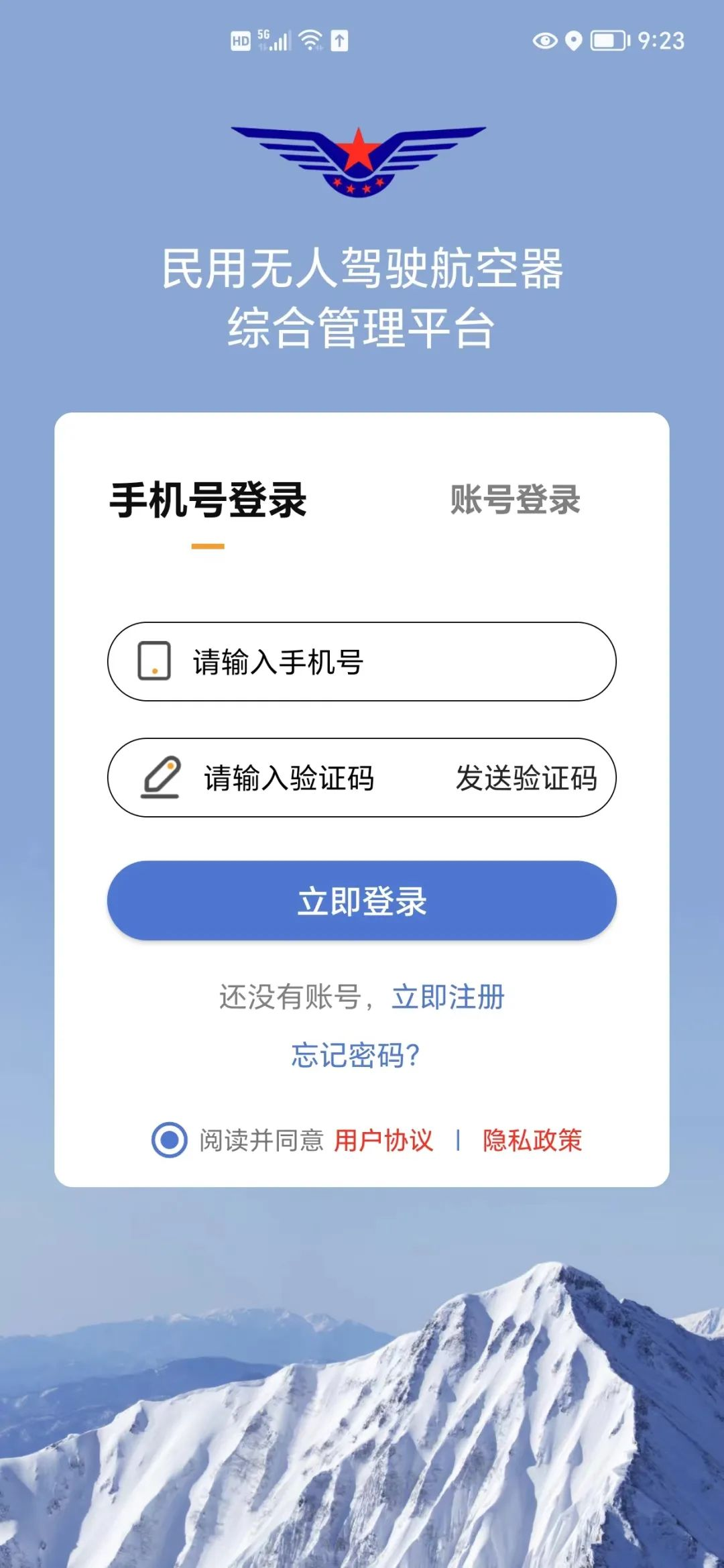The width and height of the screenshot is (724, 1568).
Task: Click the upload arrow icon in the status bar
Action: click(x=341, y=42)
